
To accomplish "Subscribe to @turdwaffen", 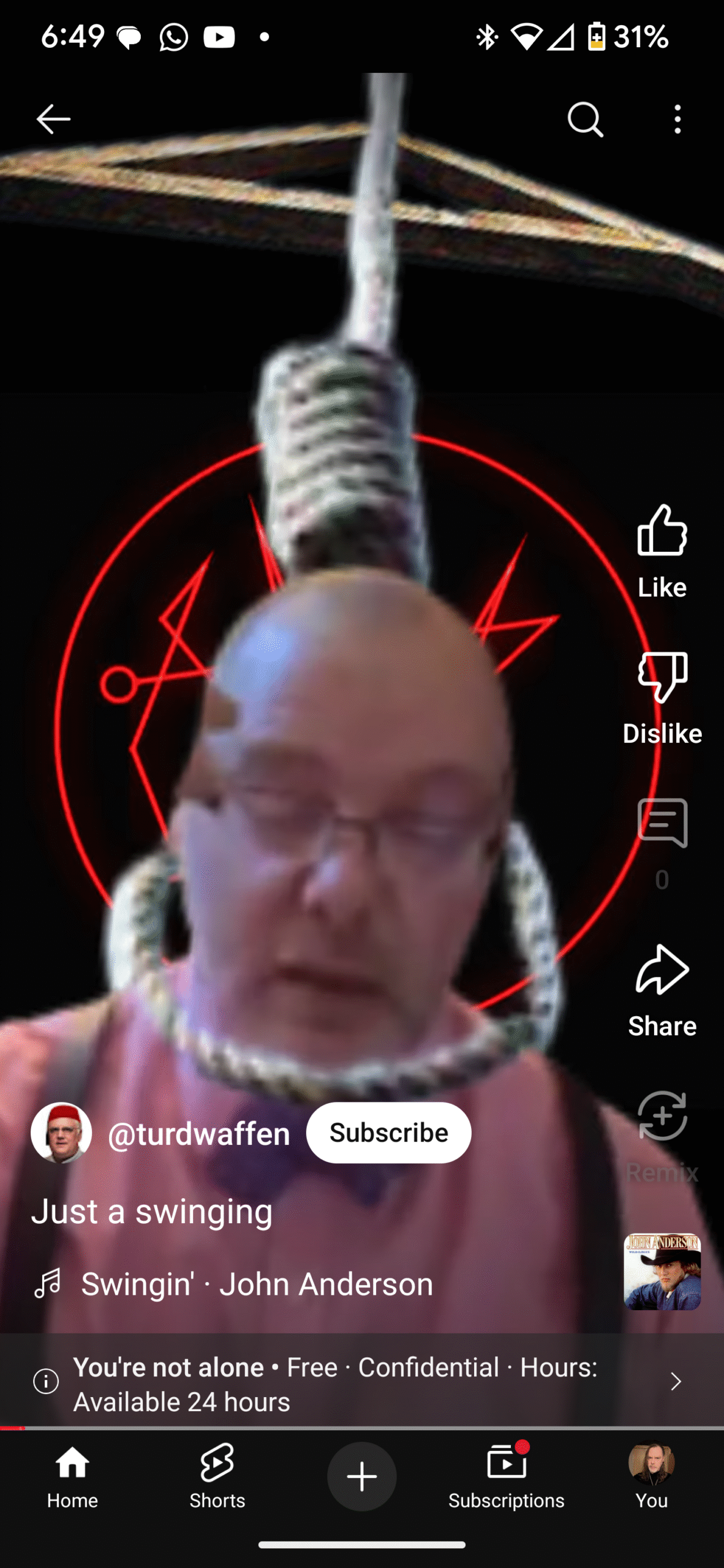I will point(389,1133).
